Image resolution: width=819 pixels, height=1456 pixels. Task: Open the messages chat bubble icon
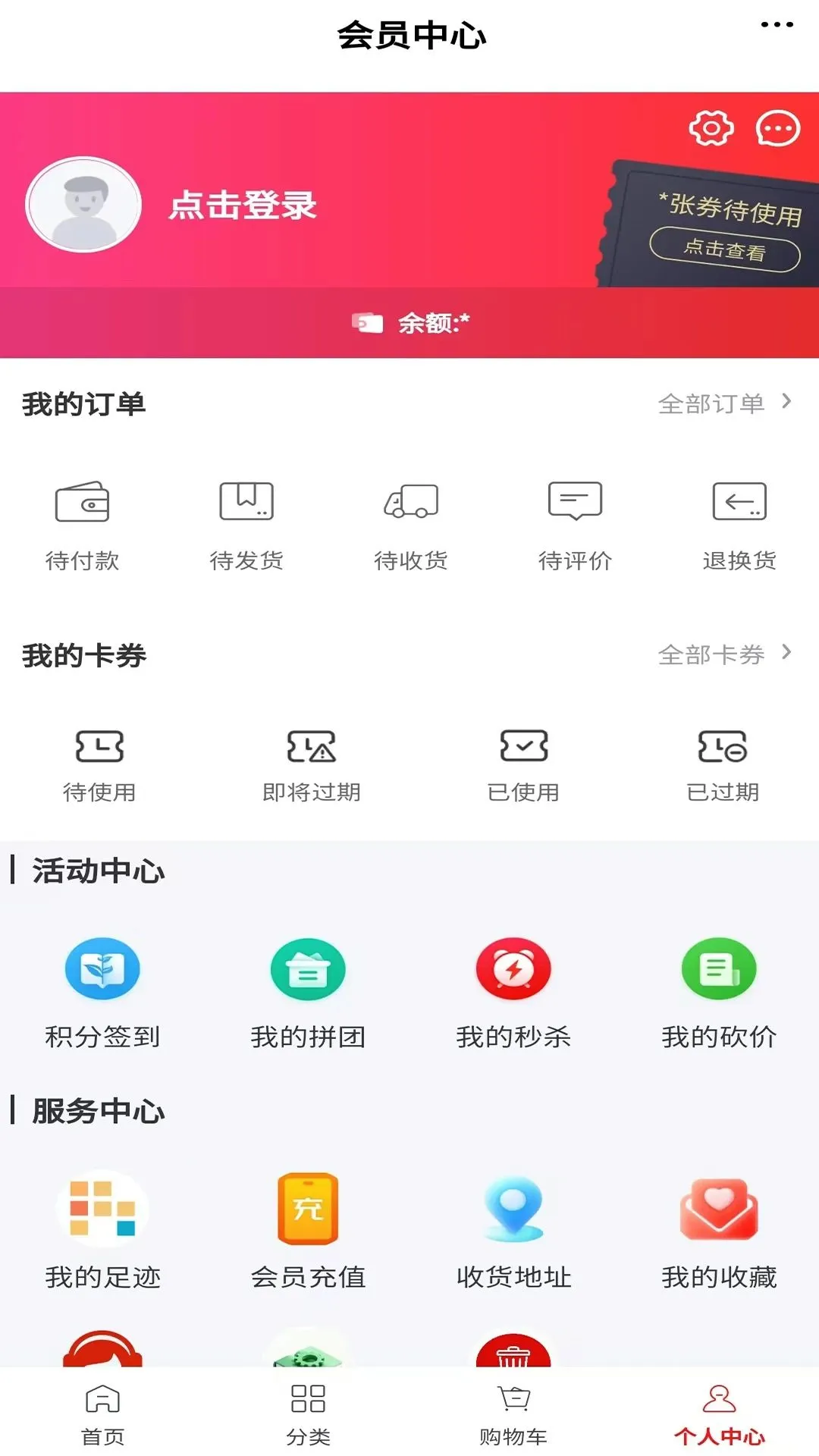(778, 129)
